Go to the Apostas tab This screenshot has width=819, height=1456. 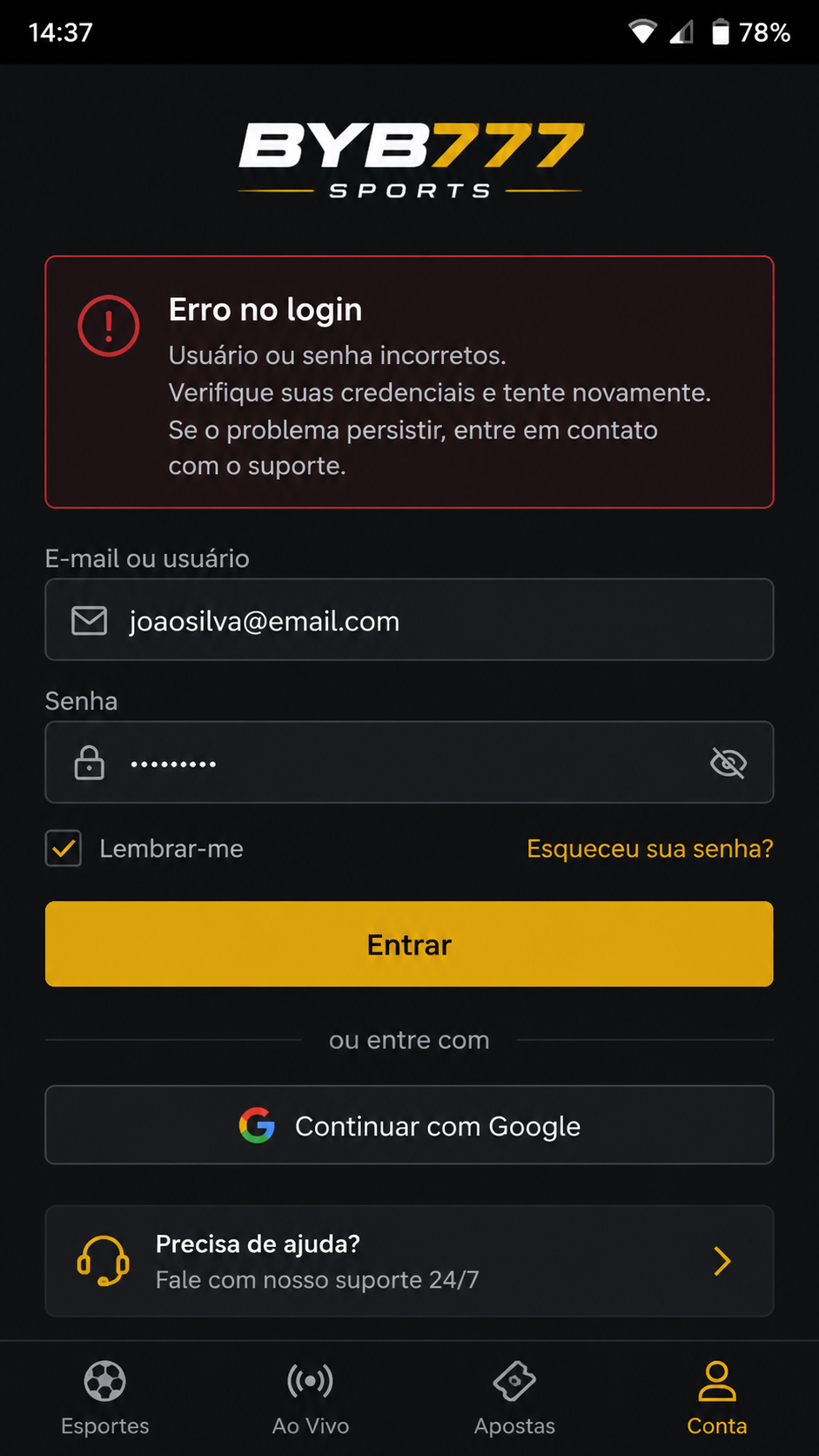click(x=514, y=1398)
